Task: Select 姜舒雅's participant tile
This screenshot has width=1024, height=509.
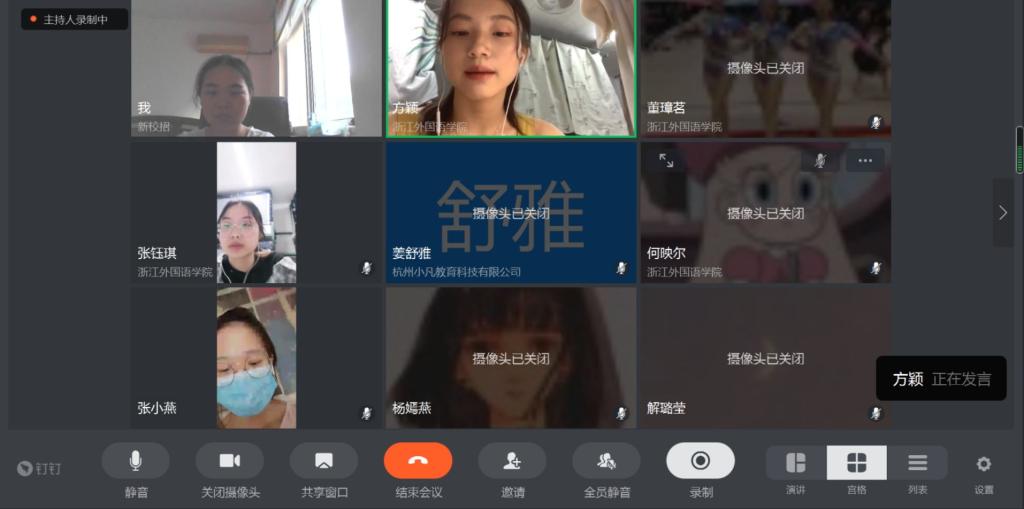Action: [511, 212]
